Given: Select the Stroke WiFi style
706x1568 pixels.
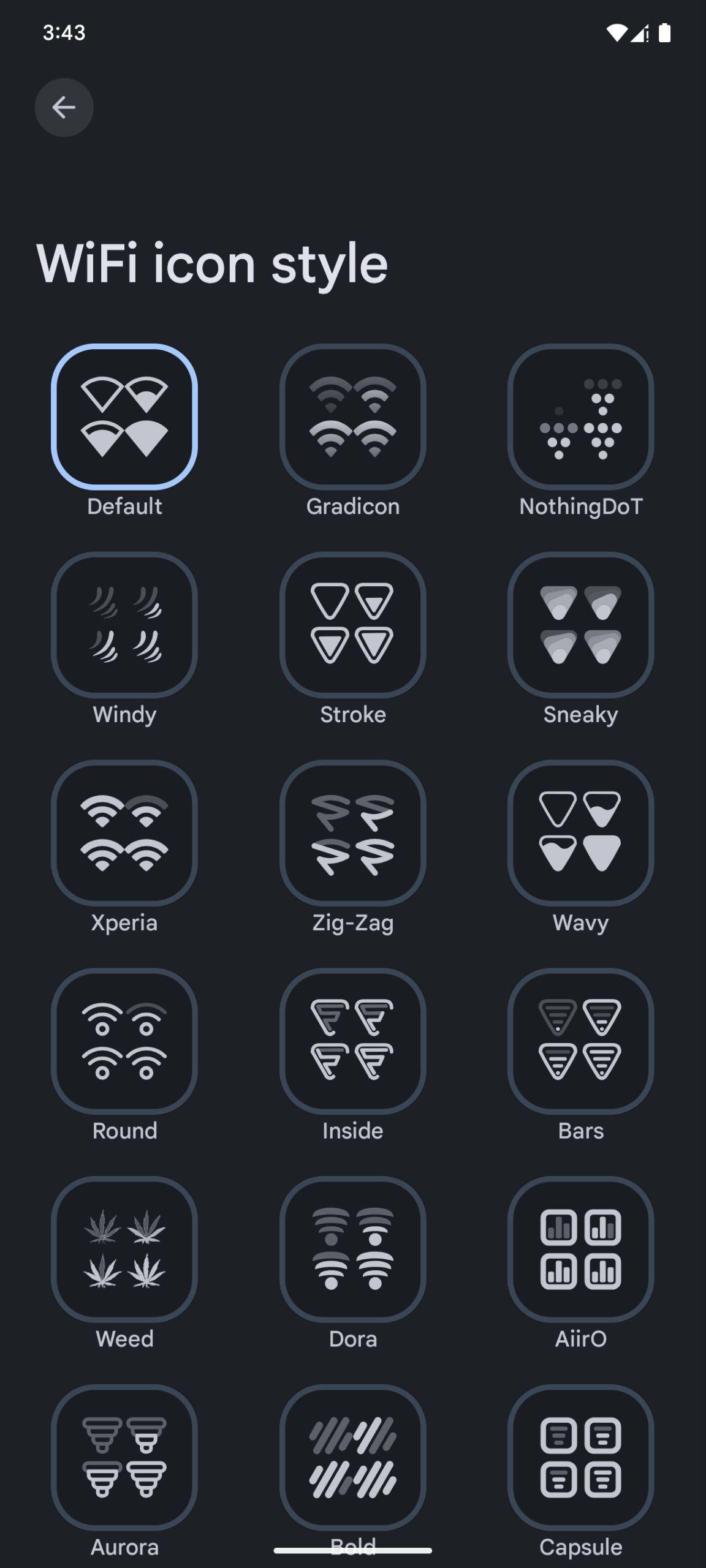Looking at the screenshot, I should coord(353,625).
